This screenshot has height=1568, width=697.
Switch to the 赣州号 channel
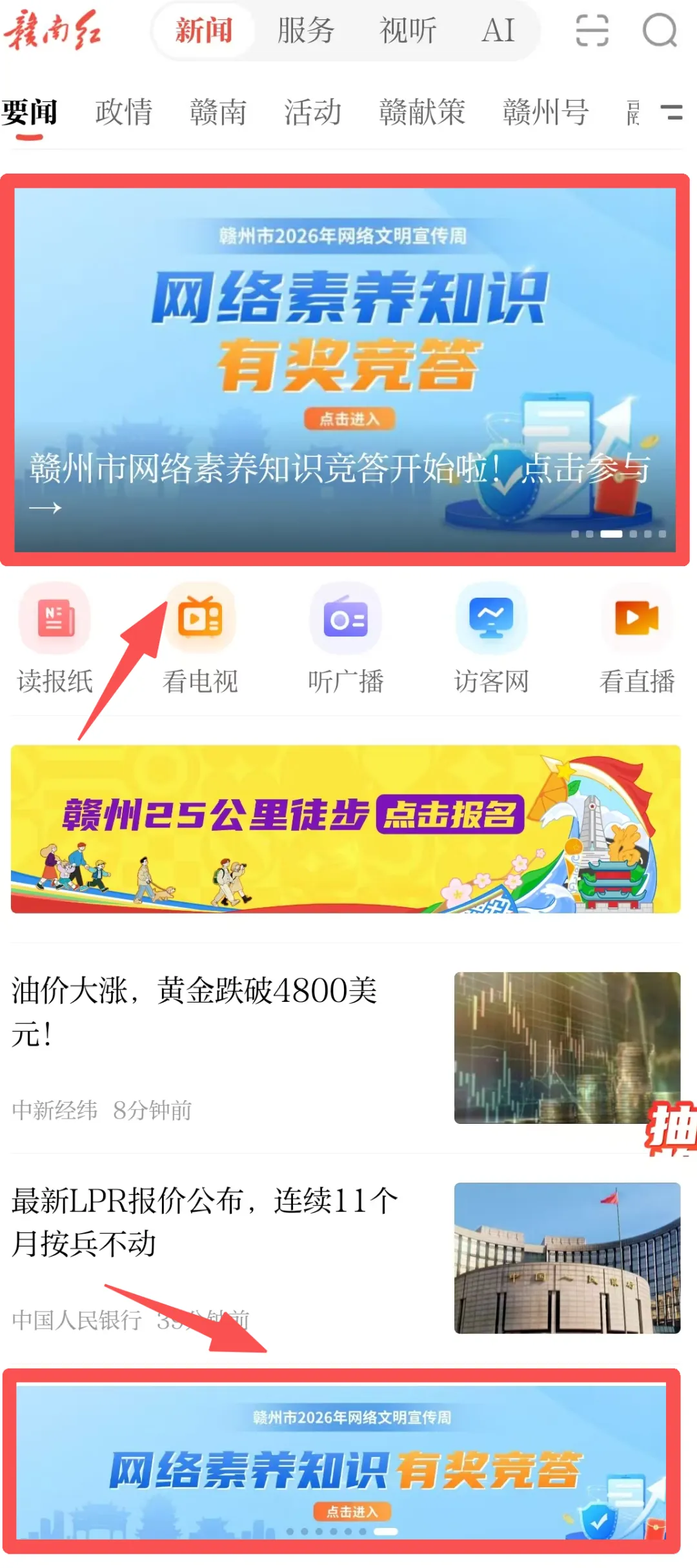545,112
